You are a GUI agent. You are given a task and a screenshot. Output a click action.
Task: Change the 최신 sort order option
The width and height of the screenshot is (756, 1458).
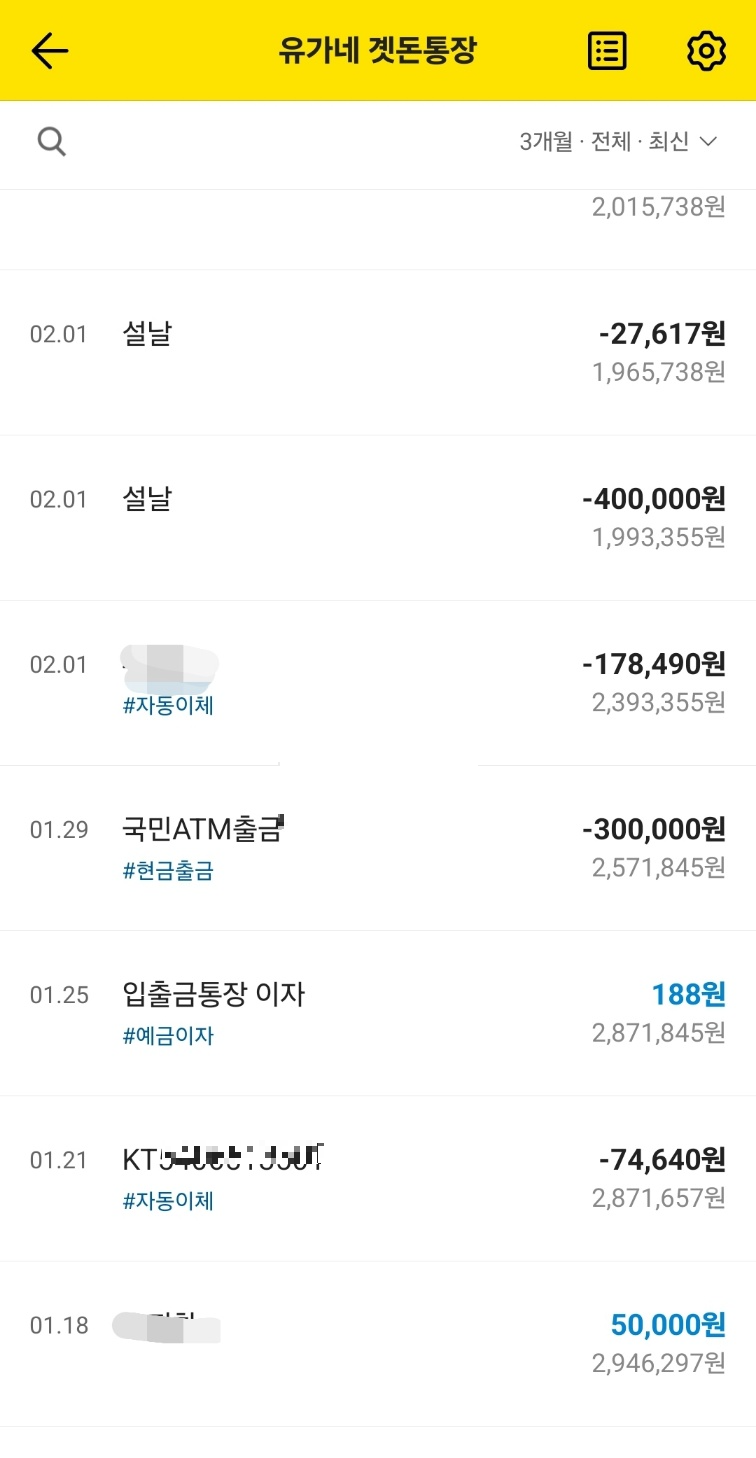point(668,142)
